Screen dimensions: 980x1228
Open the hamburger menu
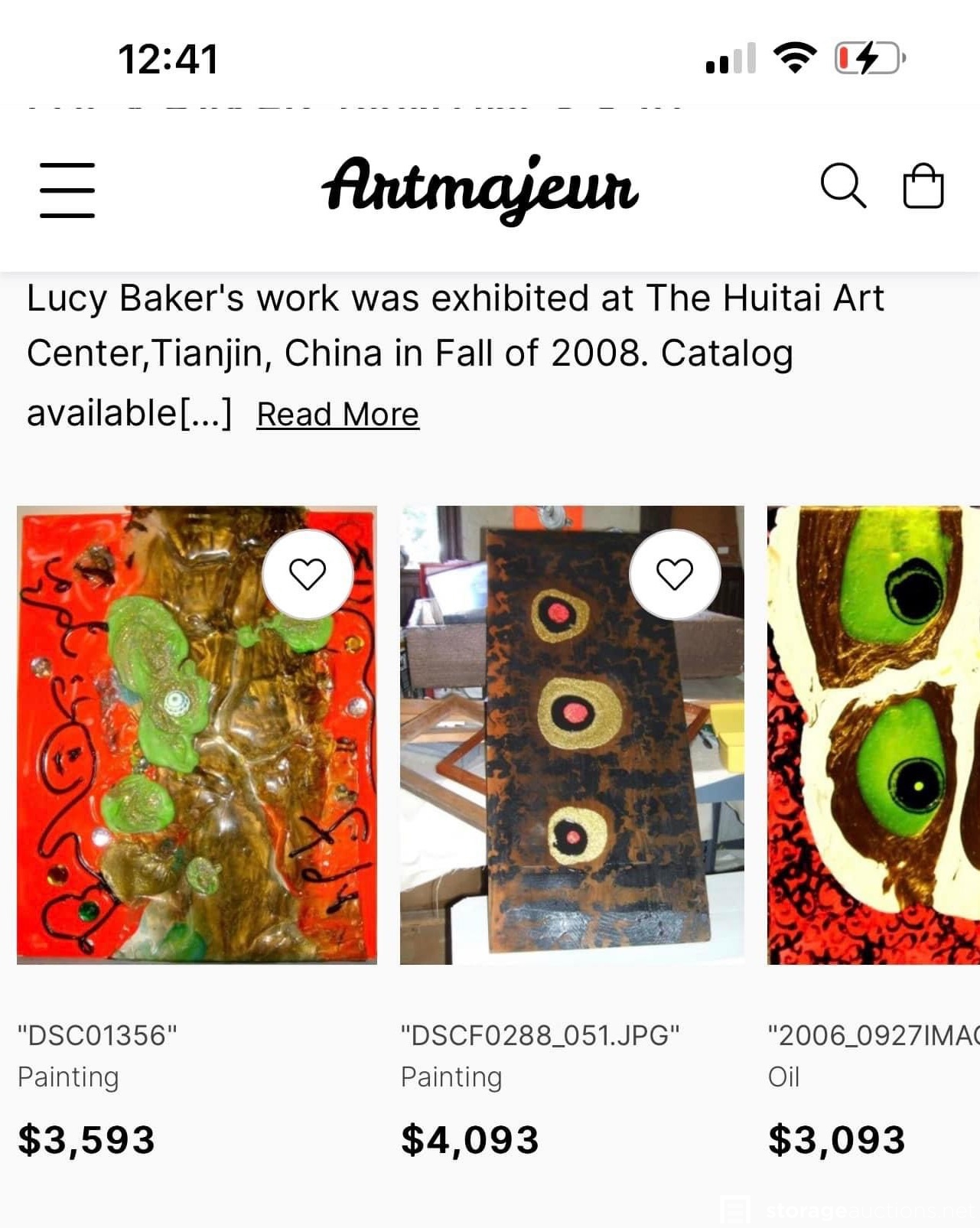click(67, 190)
